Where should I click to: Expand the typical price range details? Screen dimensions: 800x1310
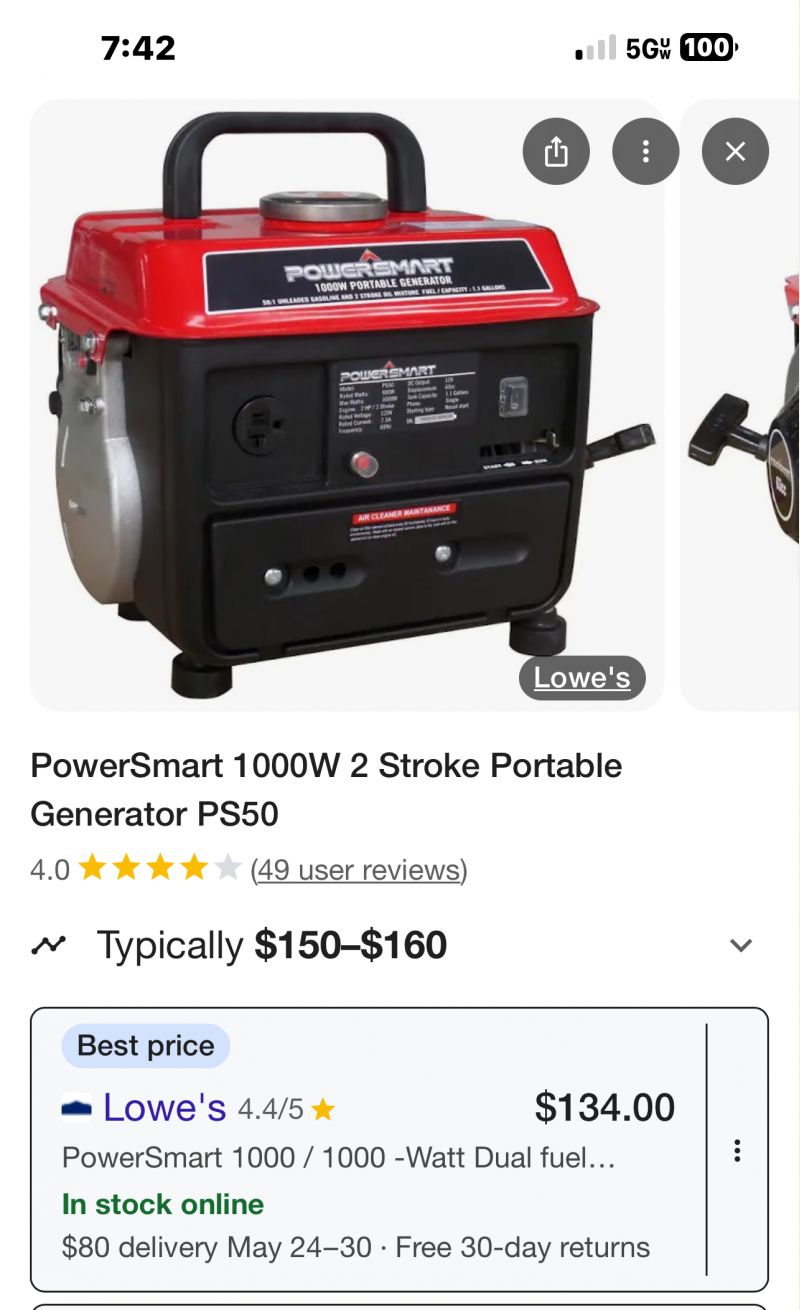point(740,945)
